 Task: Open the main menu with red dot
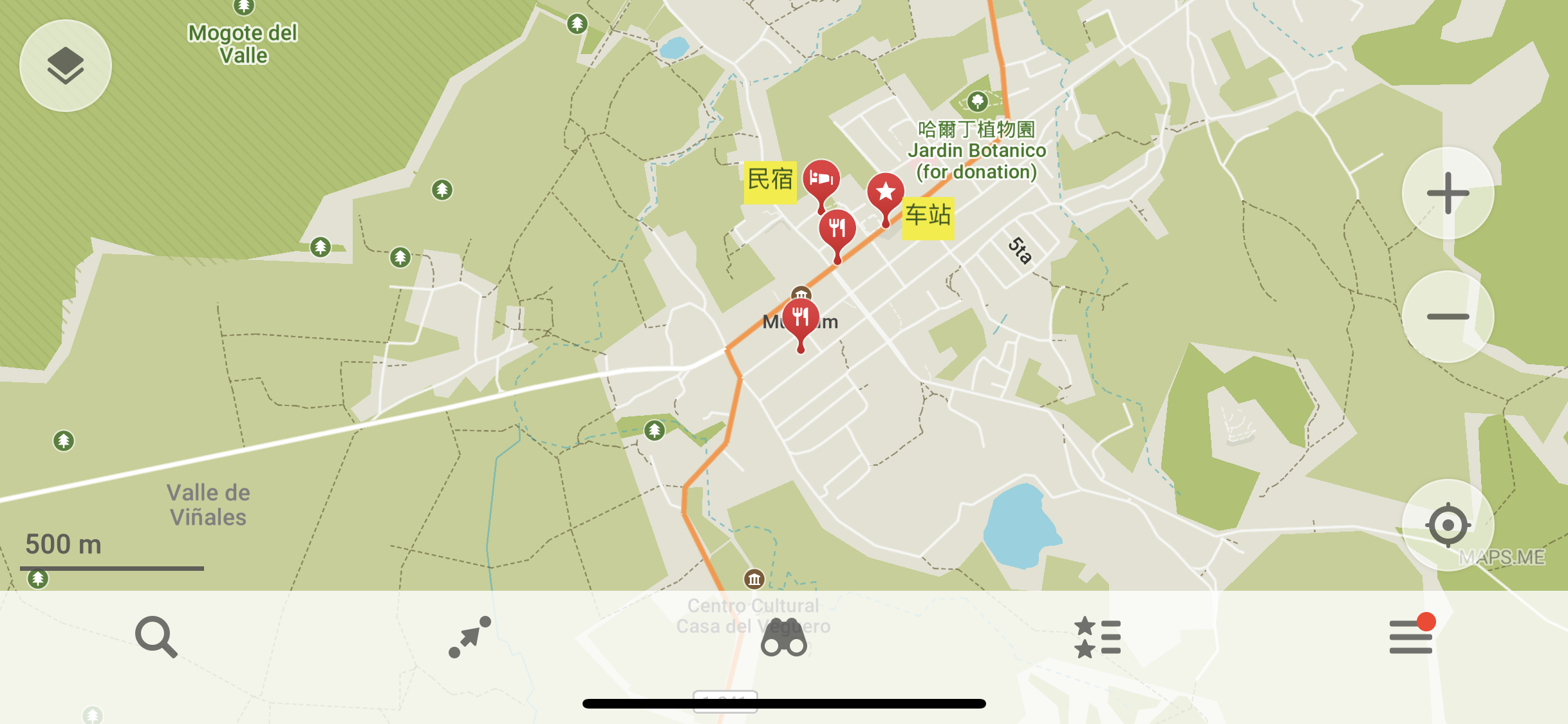[1411, 637]
